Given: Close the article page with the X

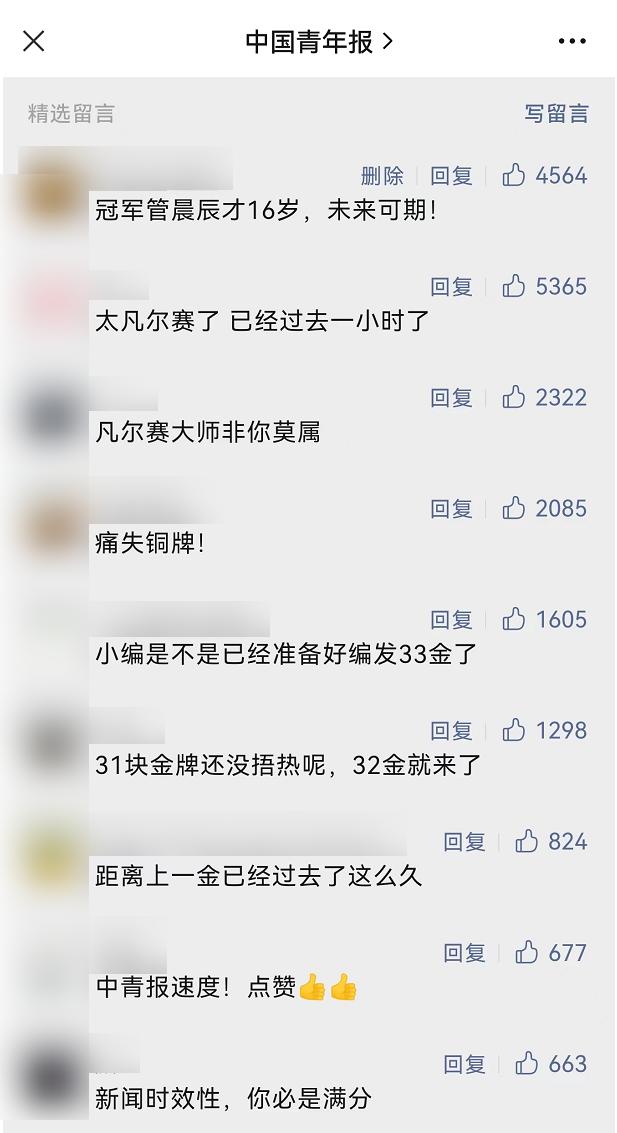Looking at the screenshot, I should (33, 41).
